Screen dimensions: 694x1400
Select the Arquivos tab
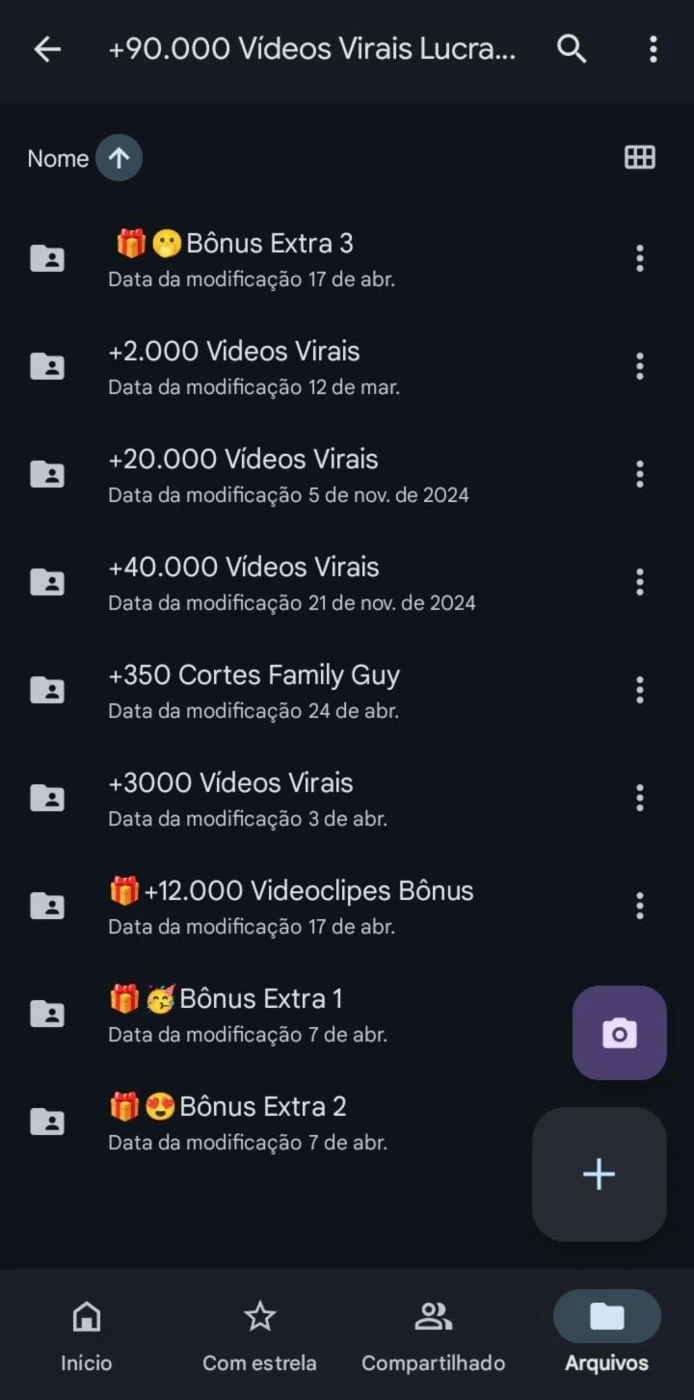pos(607,1335)
